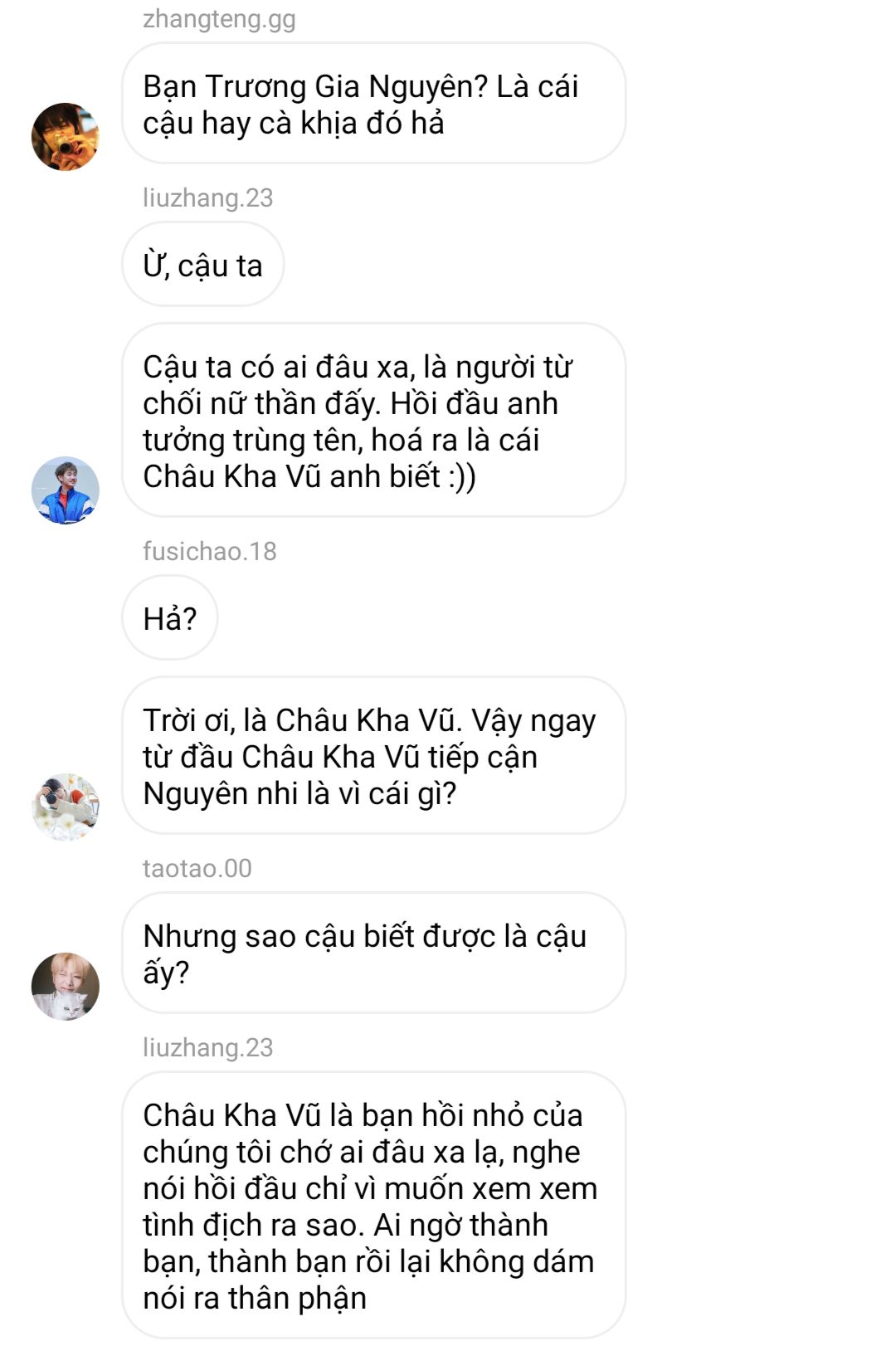Open taotao.00's avatar with the cat
This screenshot has width=896, height=1346.
coord(66,987)
